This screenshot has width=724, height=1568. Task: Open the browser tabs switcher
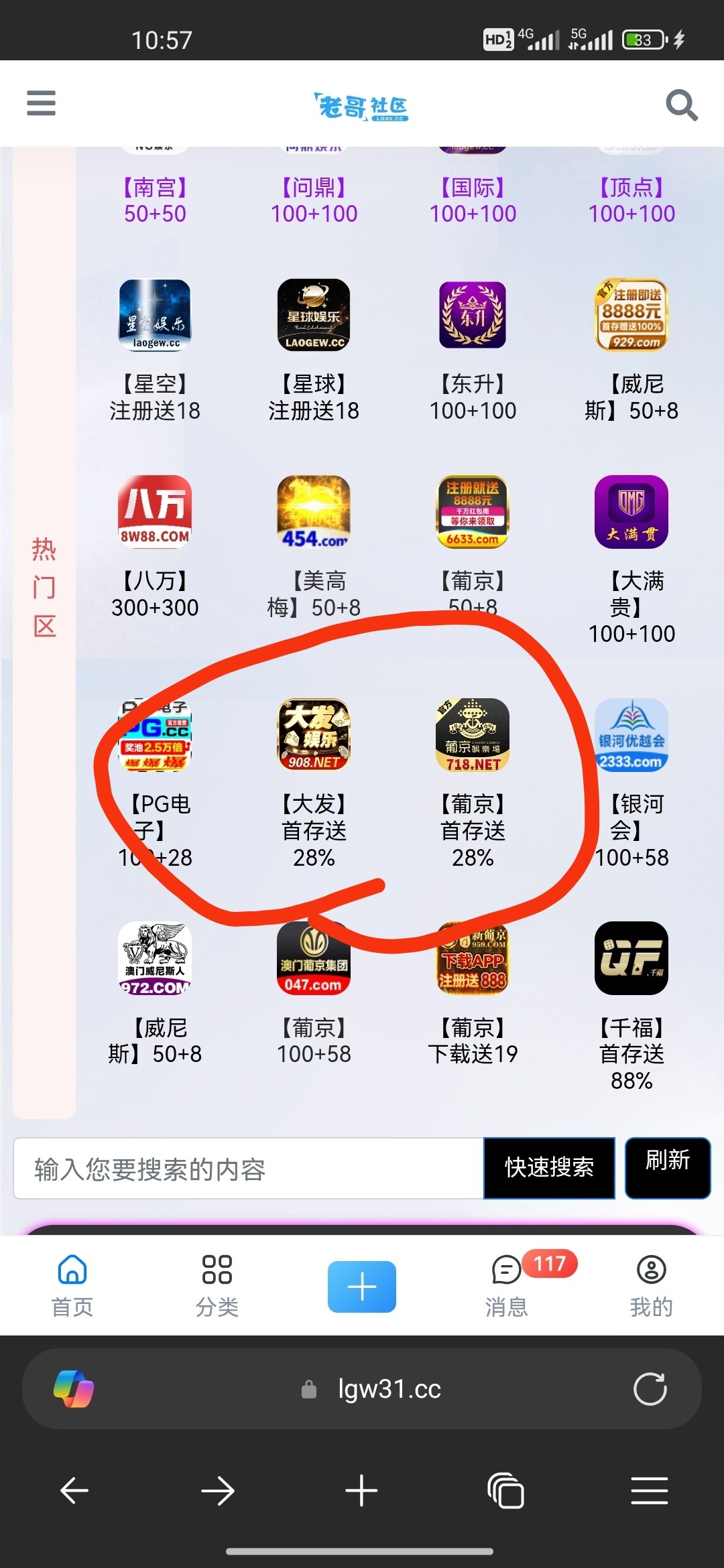tap(505, 1491)
